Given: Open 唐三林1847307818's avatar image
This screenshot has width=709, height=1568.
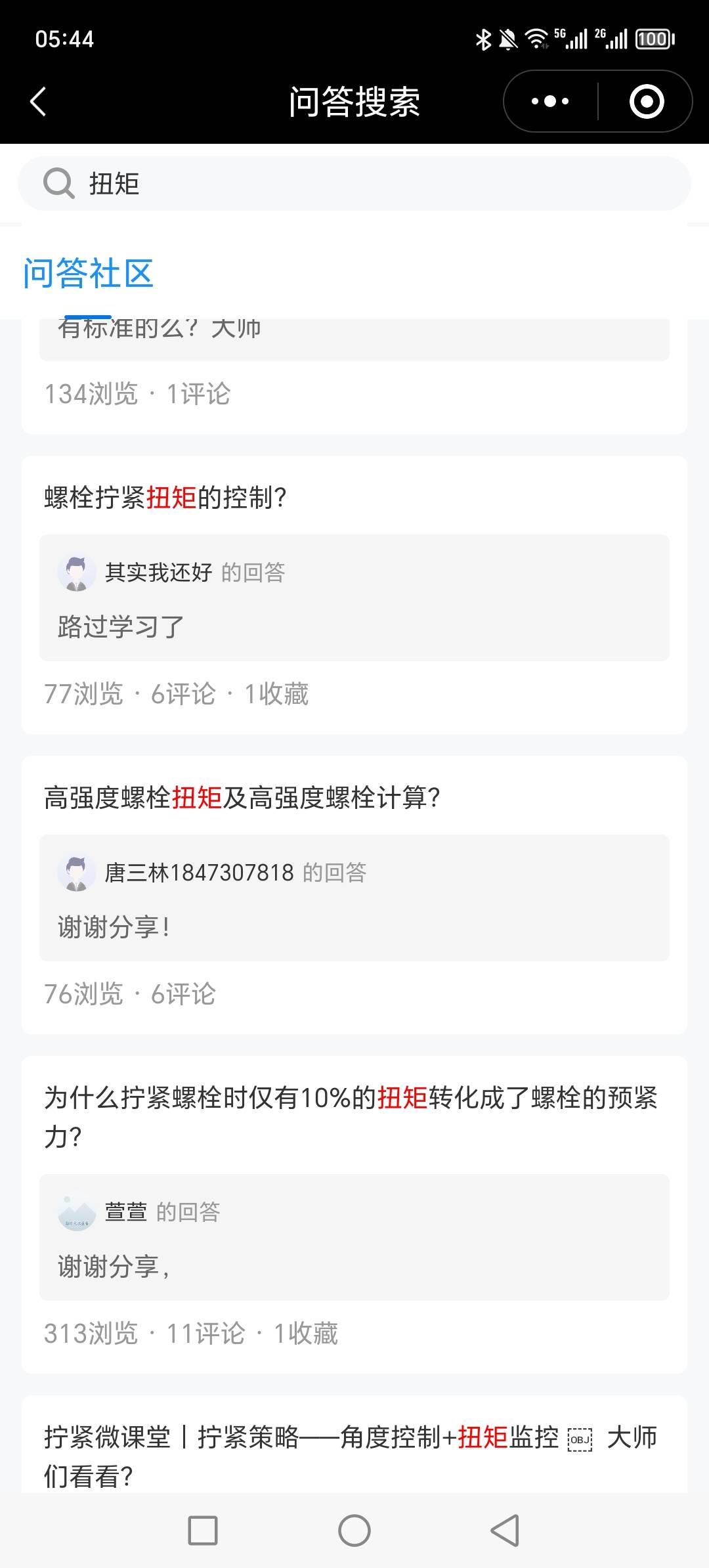Looking at the screenshot, I should click(x=78, y=873).
